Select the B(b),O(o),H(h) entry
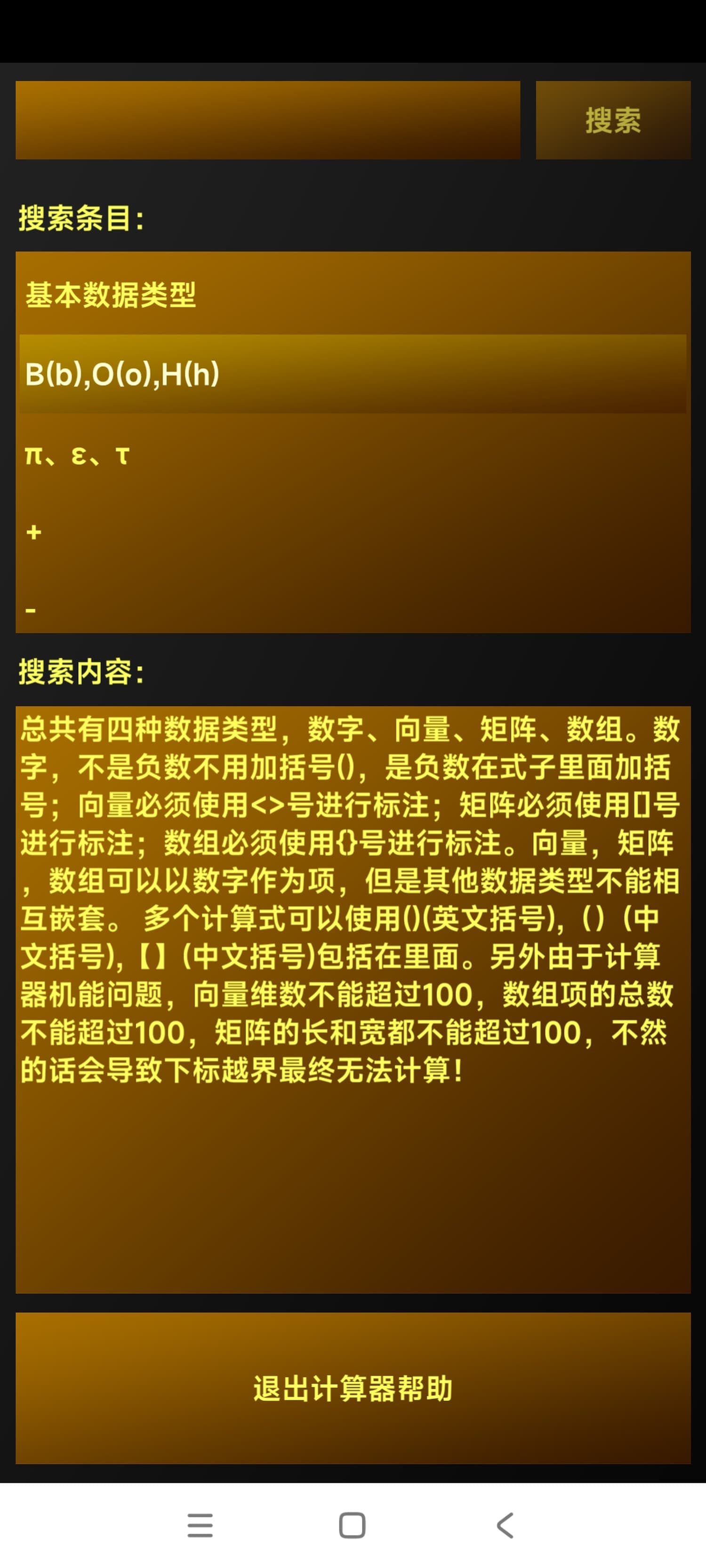 coord(353,374)
